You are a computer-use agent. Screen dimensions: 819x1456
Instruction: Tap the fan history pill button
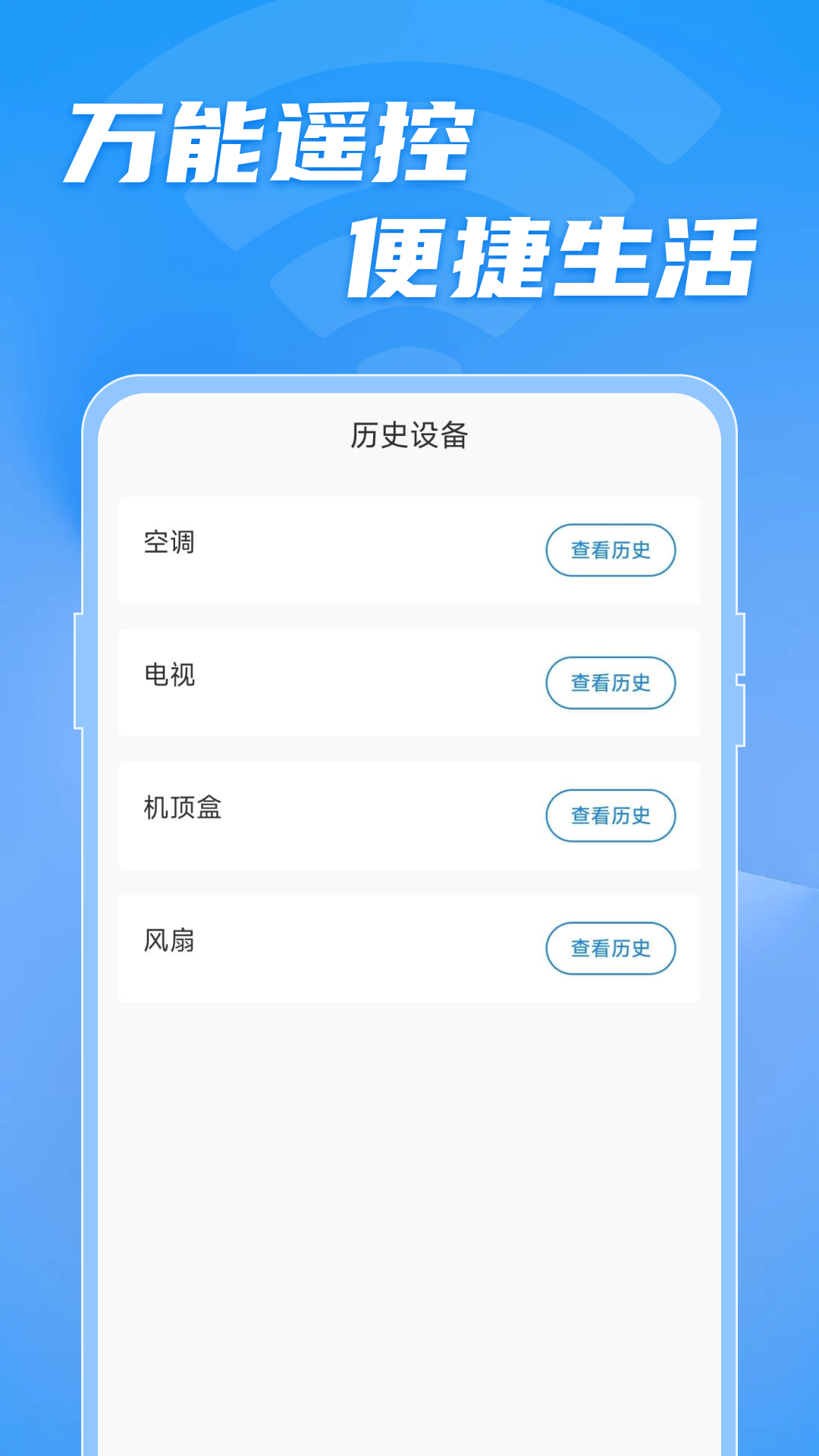point(610,949)
